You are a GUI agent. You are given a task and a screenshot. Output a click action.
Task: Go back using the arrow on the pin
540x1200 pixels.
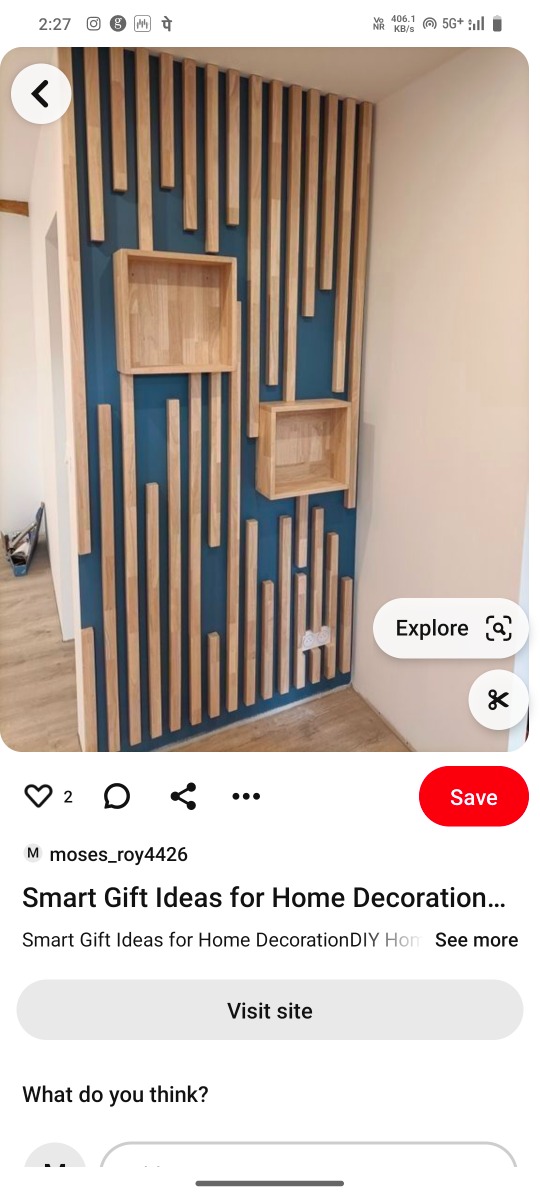pyautogui.click(x=41, y=94)
